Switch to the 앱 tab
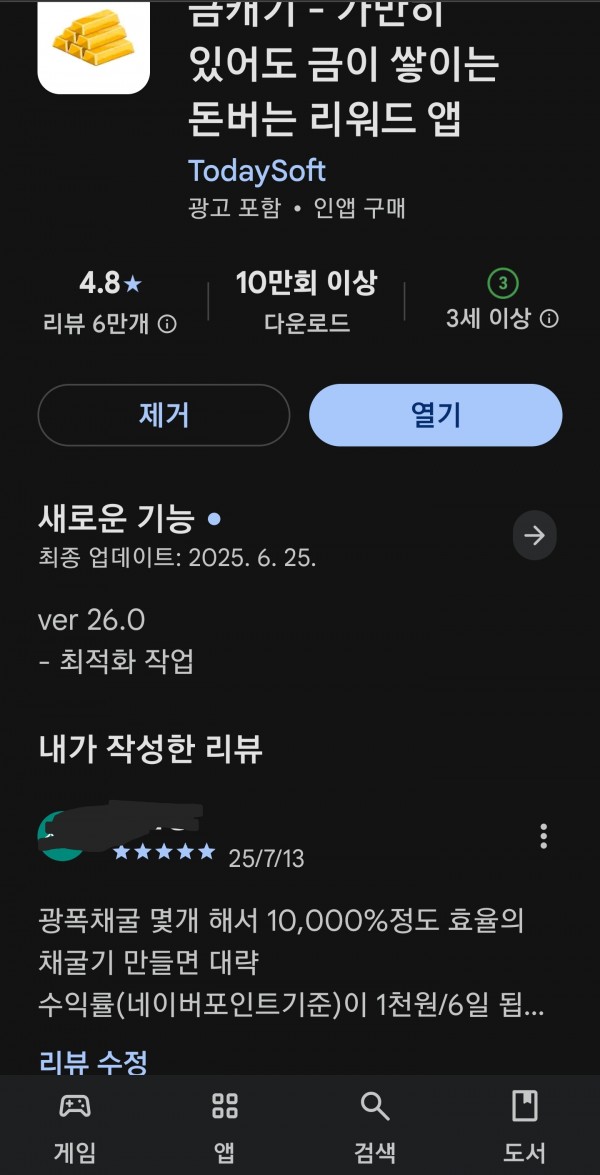 225,1126
